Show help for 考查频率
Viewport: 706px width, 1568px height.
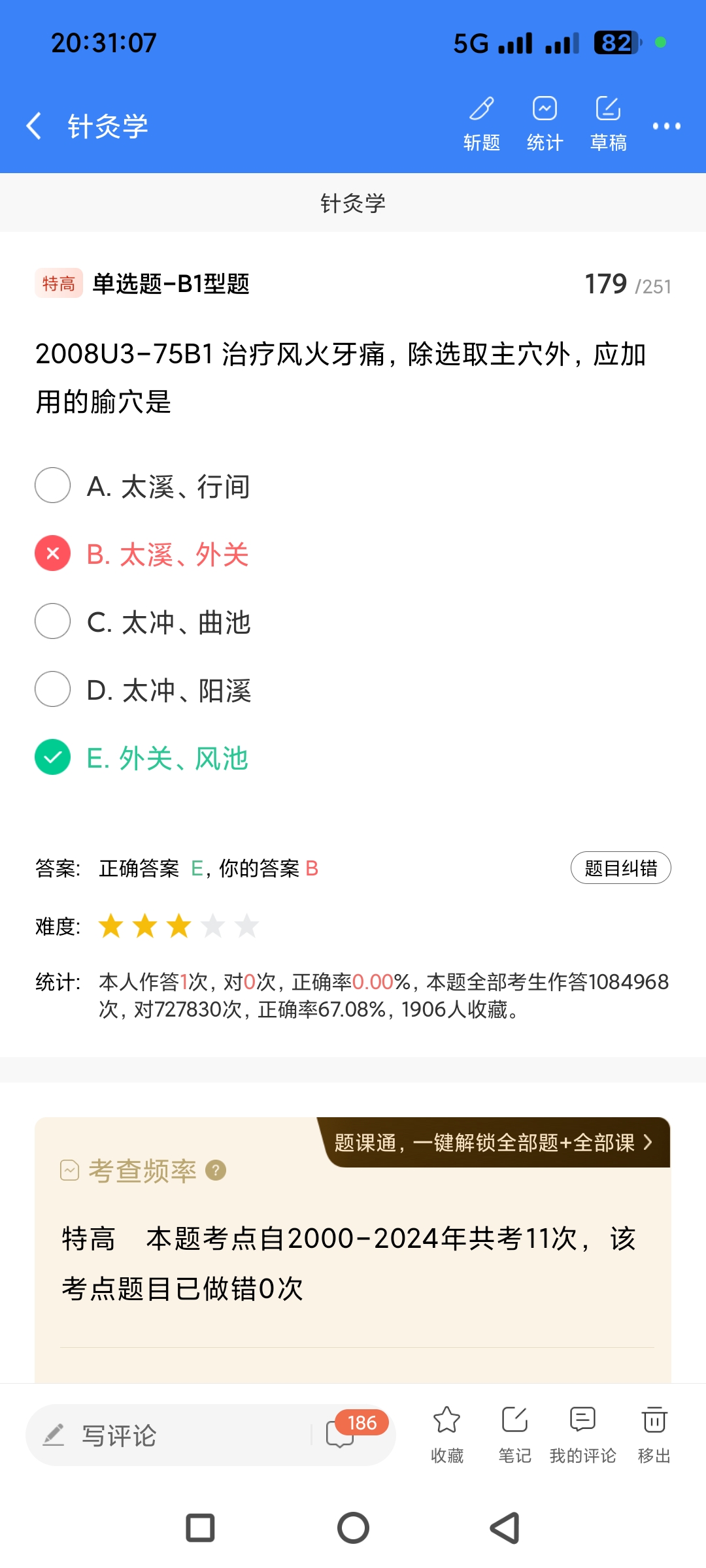point(216,1170)
